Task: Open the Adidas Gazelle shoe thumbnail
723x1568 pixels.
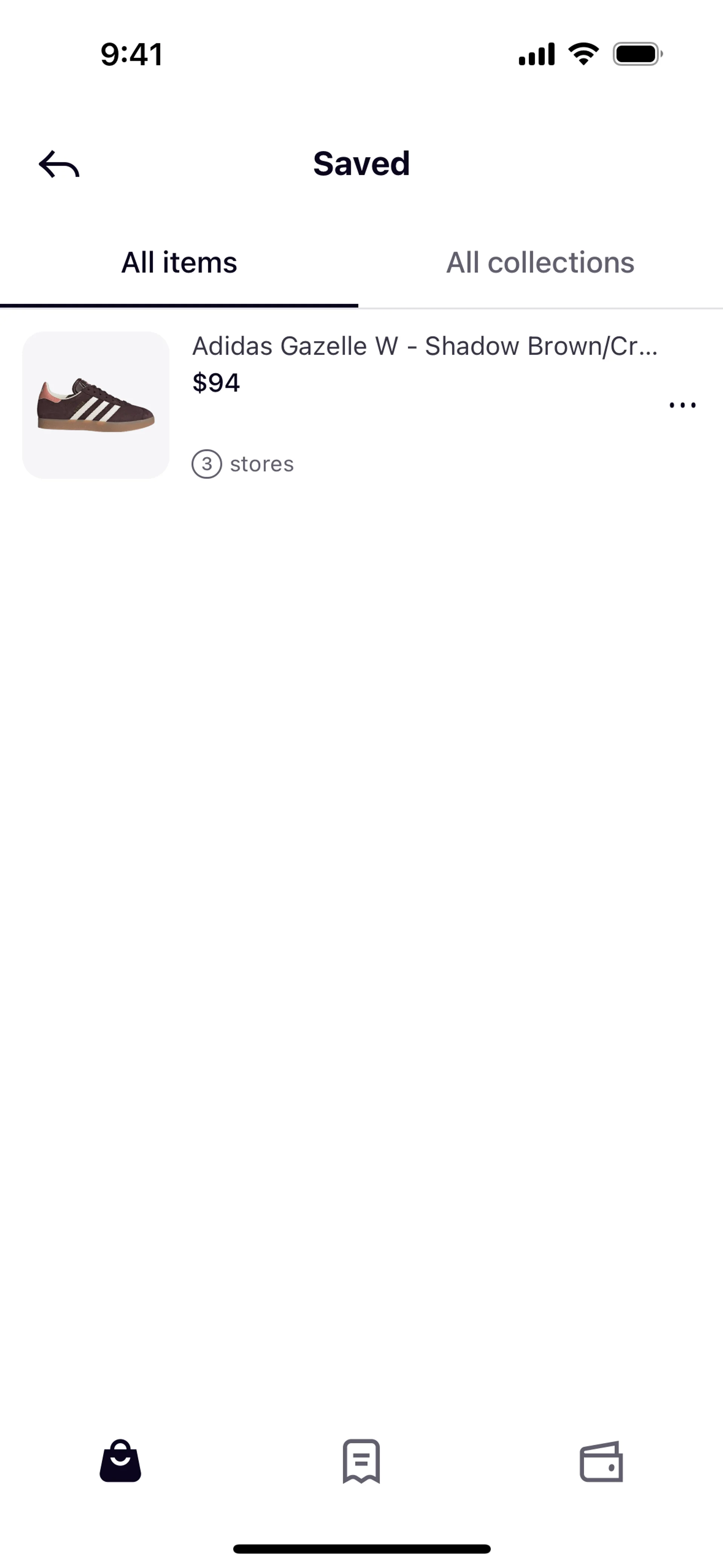Action: (96, 405)
